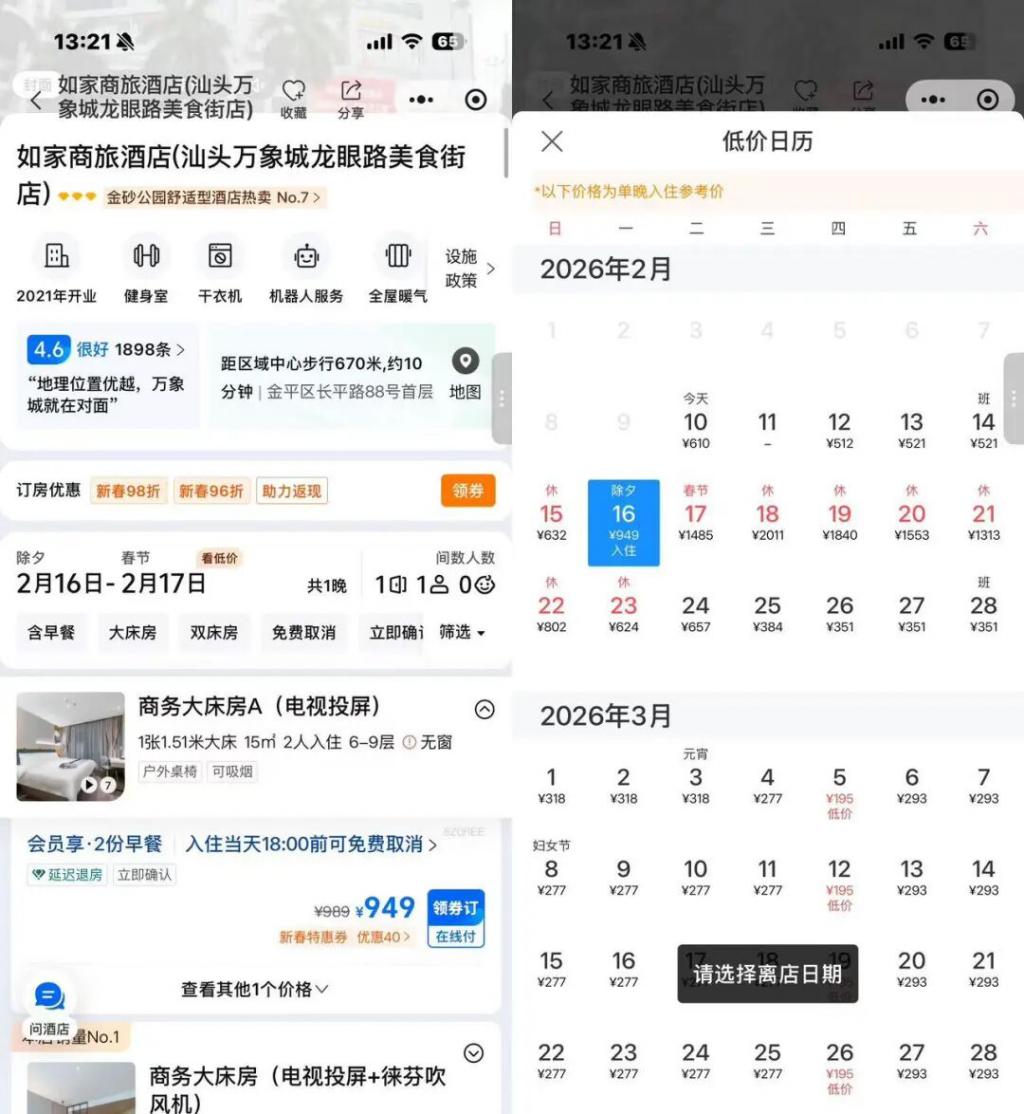1024x1114 pixels.
Task: Add this hotel to 收藏 favorites
Action: pos(293,99)
